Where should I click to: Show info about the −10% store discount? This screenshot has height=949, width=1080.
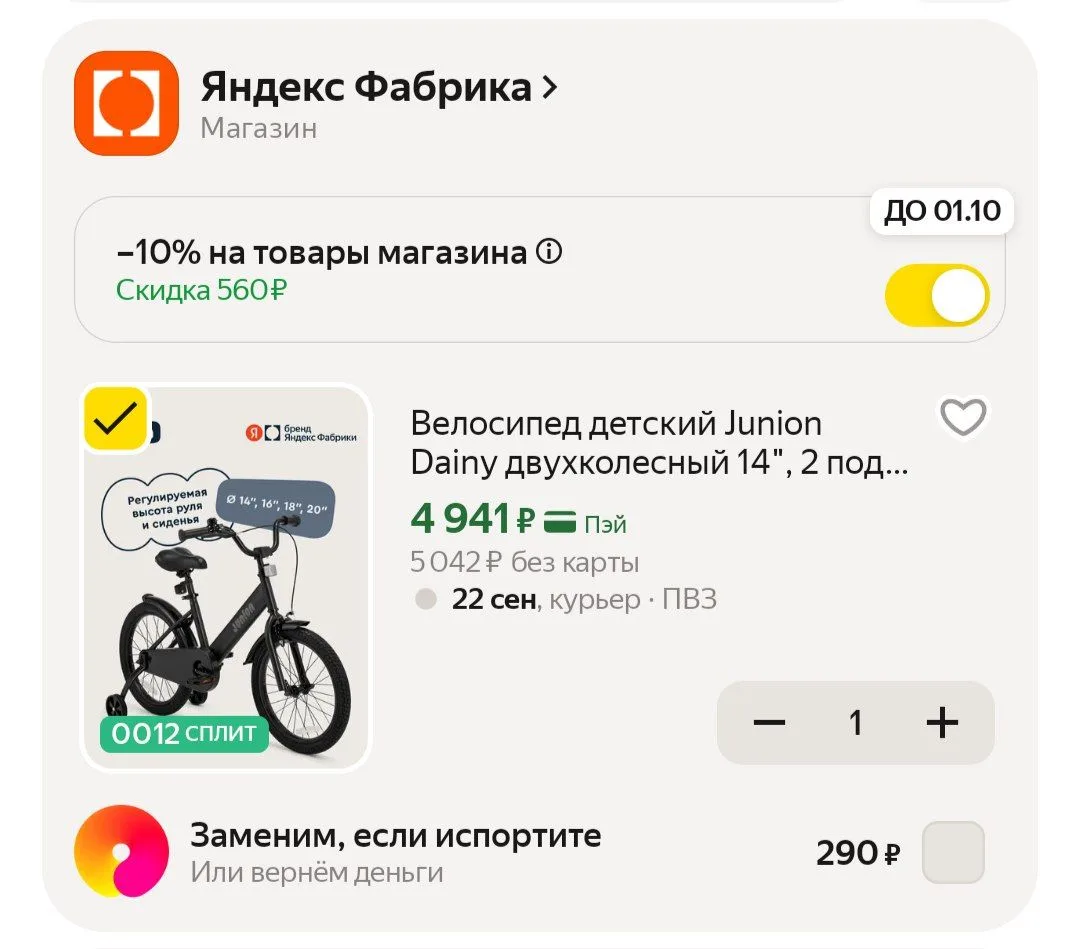tap(550, 252)
